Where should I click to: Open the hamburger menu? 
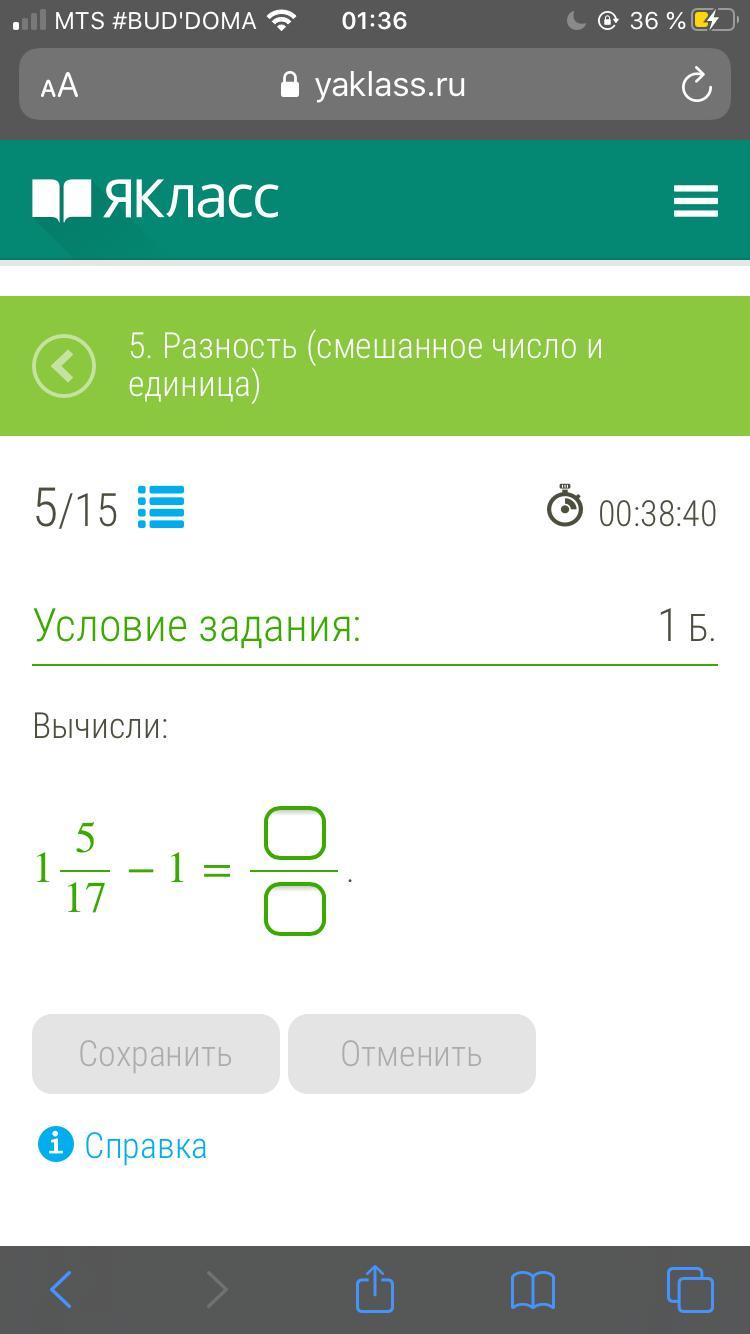(x=696, y=200)
